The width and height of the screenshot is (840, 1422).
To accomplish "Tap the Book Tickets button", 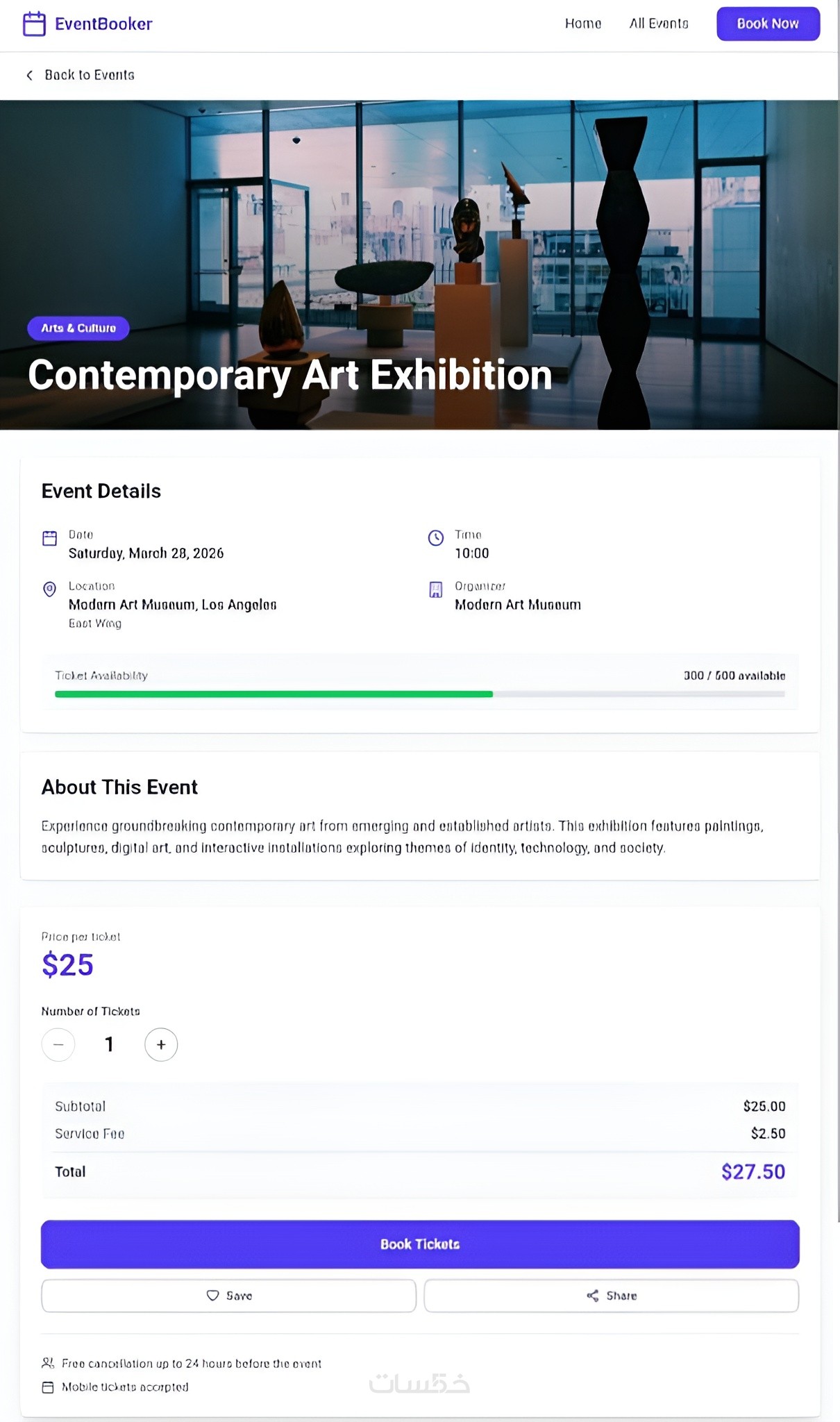I will pyautogui.click(x=420, y=1244).
